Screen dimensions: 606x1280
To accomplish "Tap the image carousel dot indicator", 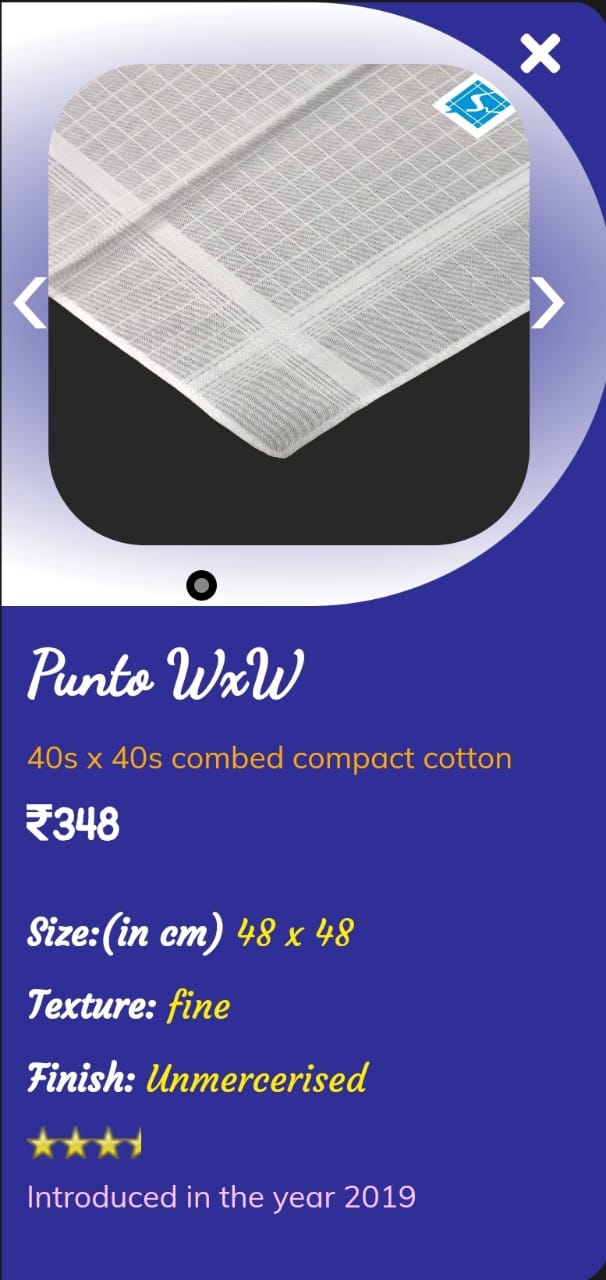I will pyautogui.click(x=201, y=586).
